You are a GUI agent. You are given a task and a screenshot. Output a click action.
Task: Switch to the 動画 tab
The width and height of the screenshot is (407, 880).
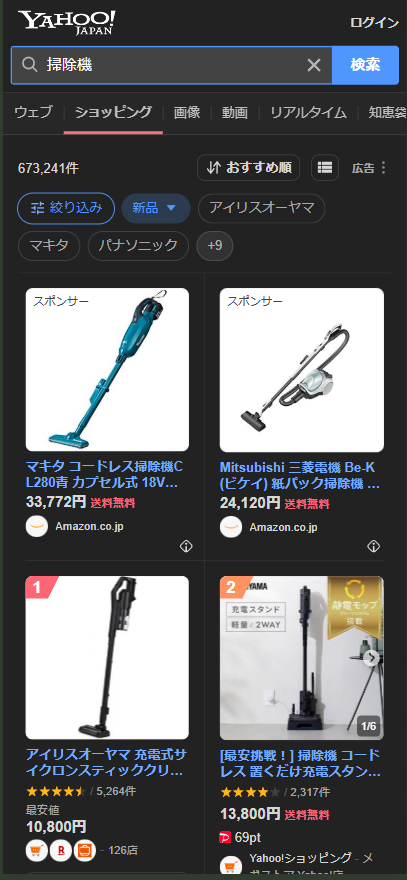[235, 112]
